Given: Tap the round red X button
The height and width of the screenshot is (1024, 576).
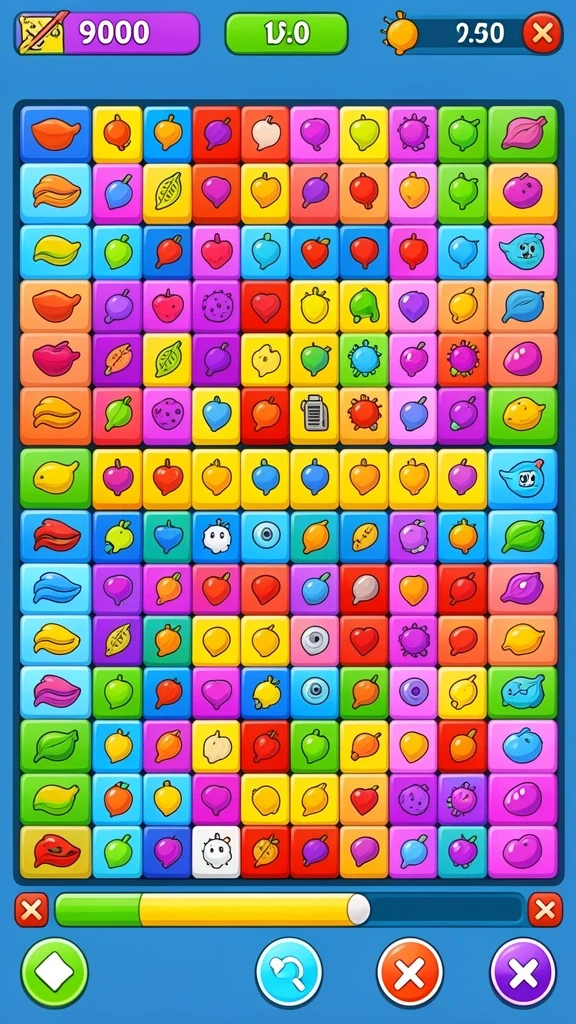Looking at the screenshot, I should 409,972.
